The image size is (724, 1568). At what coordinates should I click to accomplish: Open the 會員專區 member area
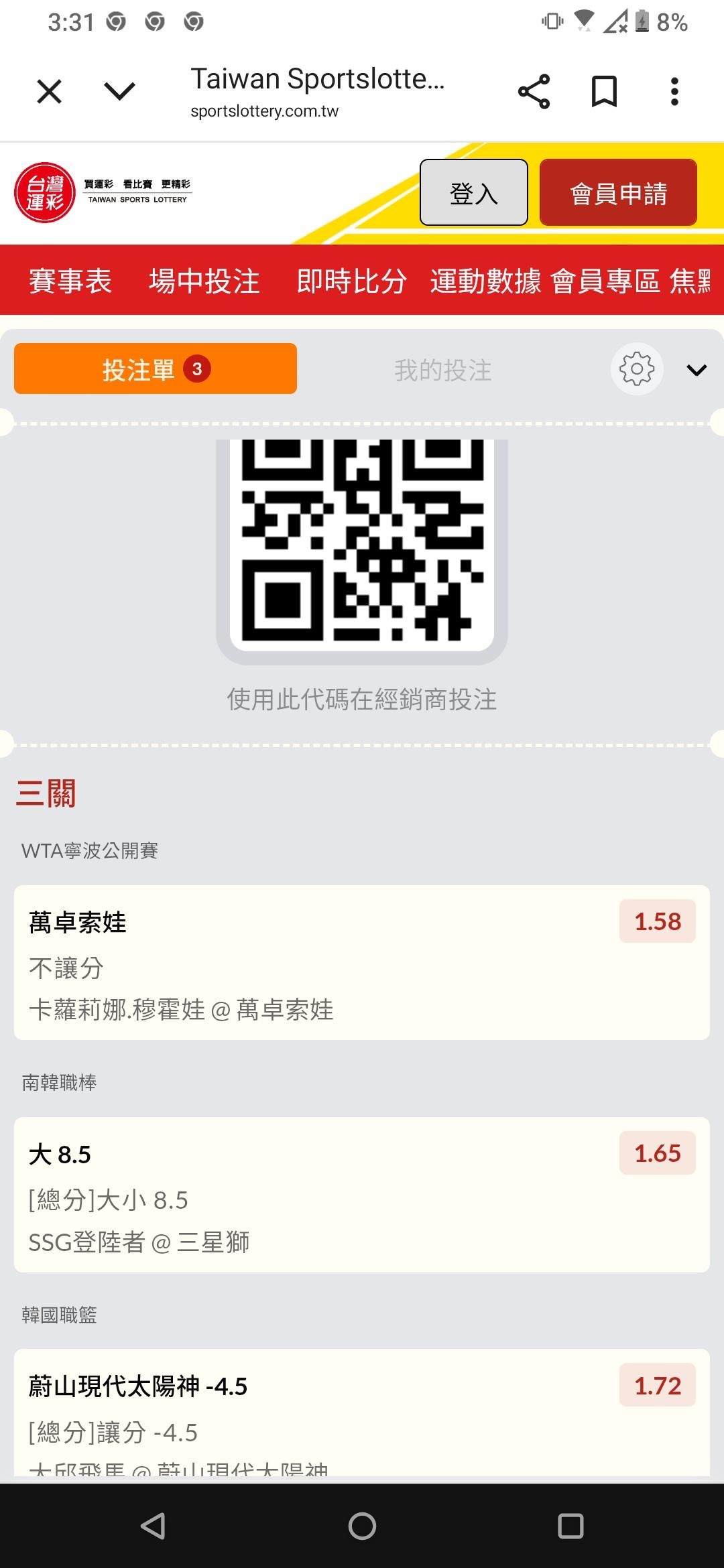pyautogui.click(x=605, y=280)
